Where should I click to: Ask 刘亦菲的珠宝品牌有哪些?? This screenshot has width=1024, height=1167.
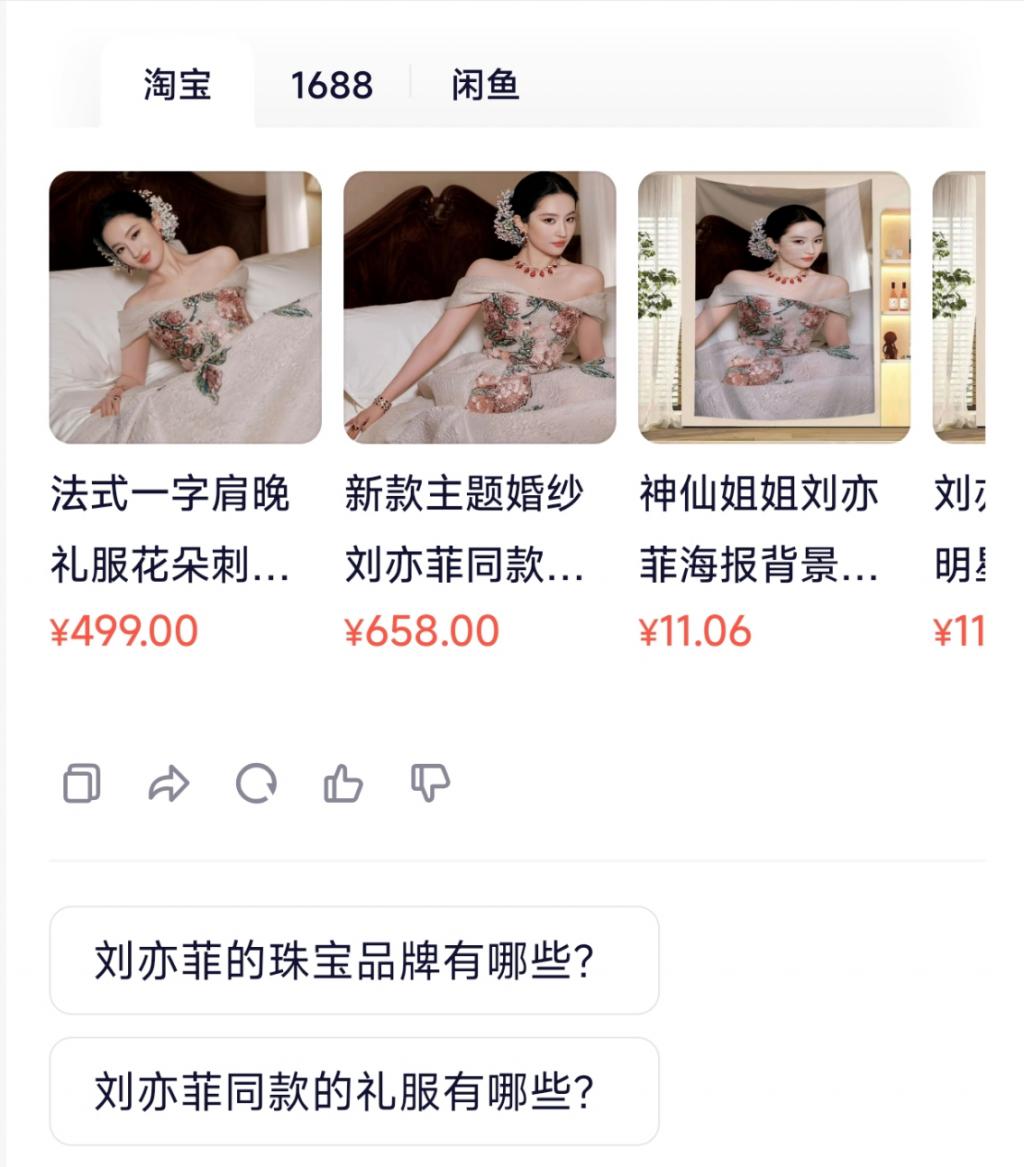(x=354, y=960)
